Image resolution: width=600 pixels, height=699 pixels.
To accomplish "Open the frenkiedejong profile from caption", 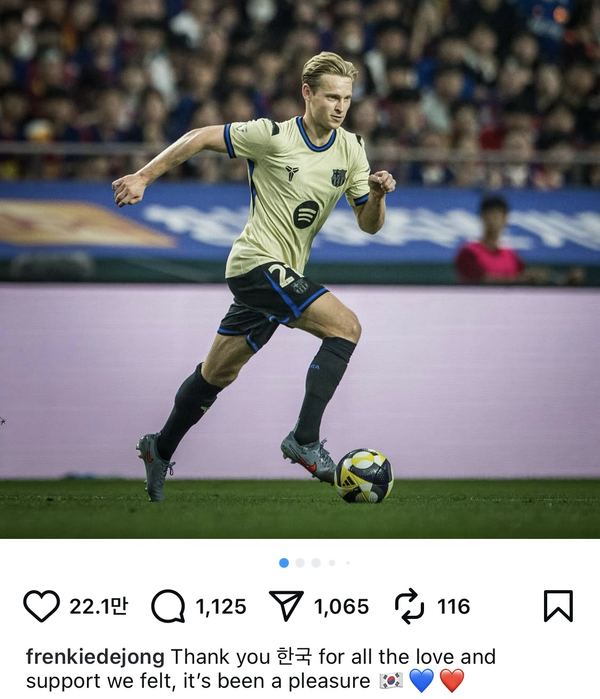I will click(x=96, y=657).
